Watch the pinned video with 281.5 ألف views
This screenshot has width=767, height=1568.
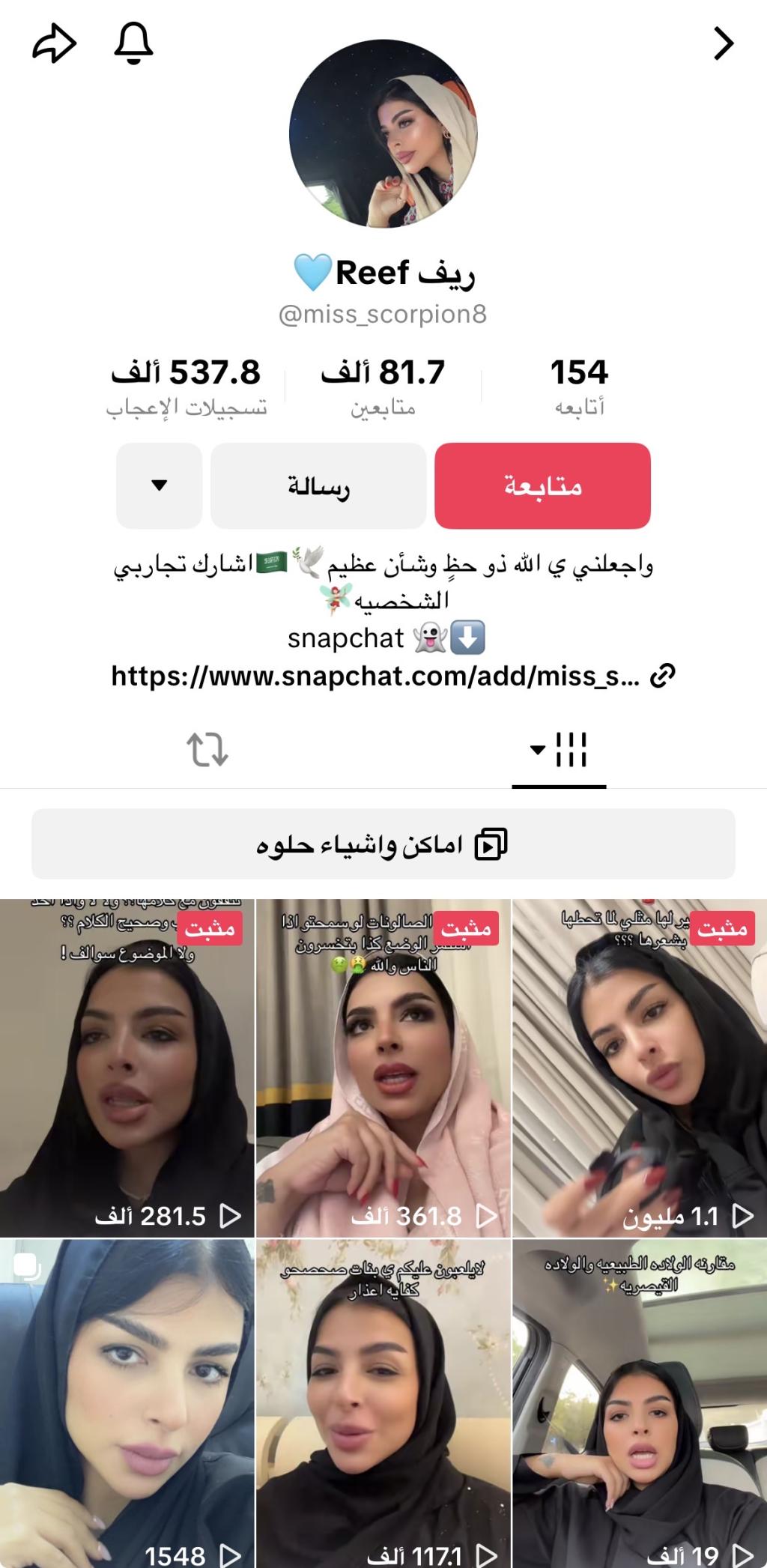(x=127, y=1067)
